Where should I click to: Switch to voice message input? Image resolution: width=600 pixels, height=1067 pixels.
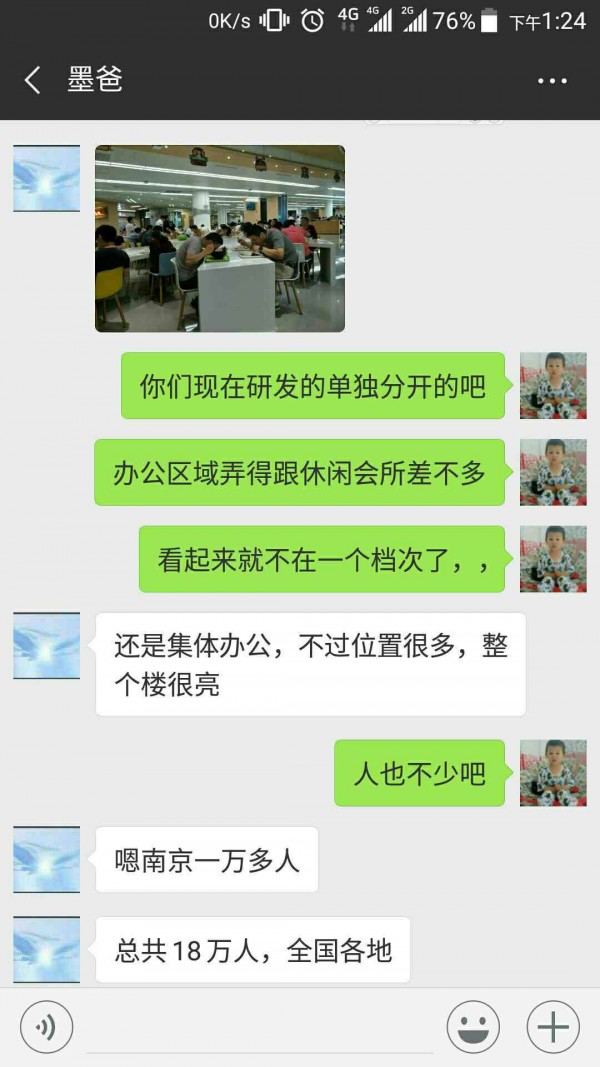point(46,1027)
